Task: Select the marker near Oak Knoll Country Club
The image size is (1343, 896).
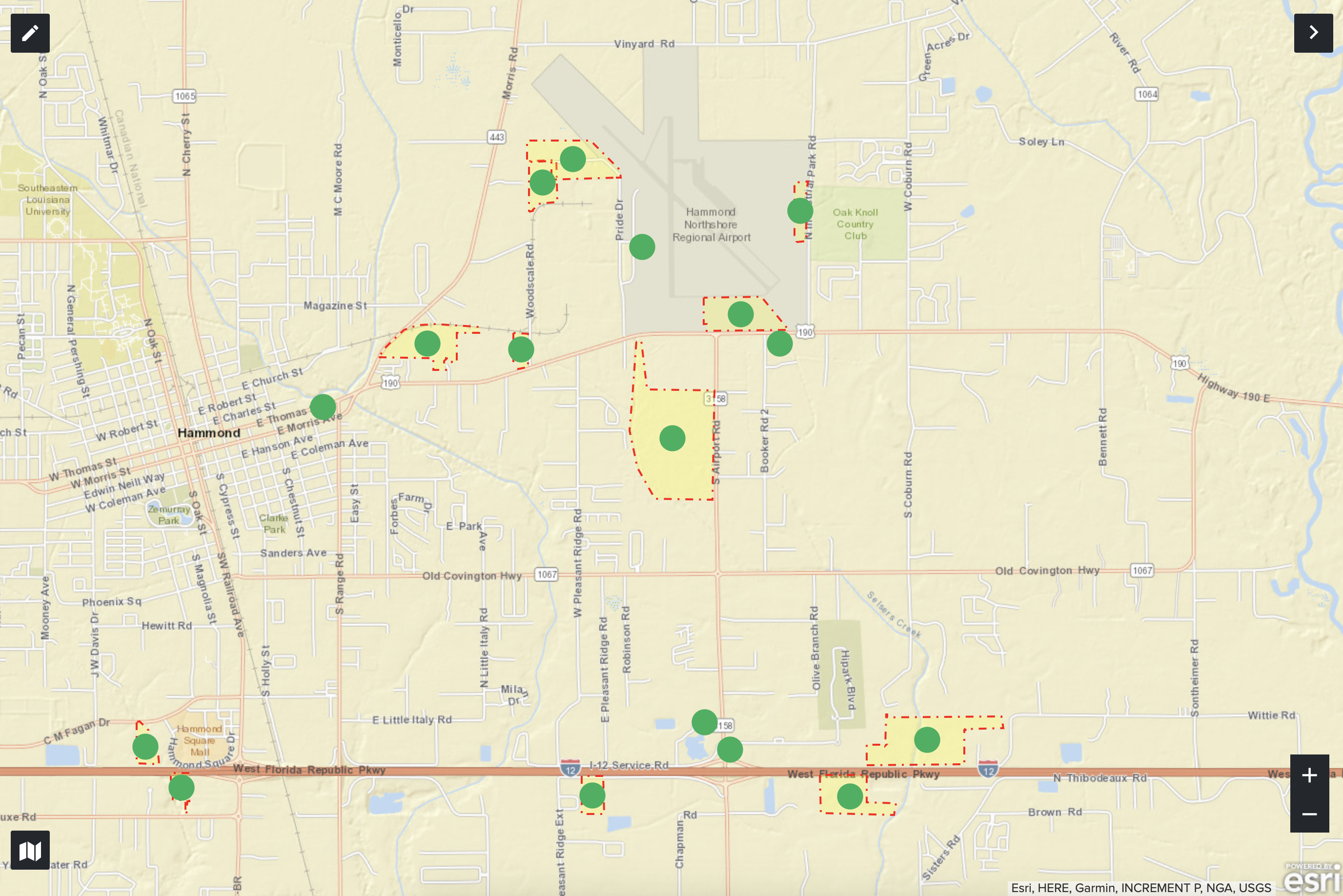Action: (x=800, y=211)
